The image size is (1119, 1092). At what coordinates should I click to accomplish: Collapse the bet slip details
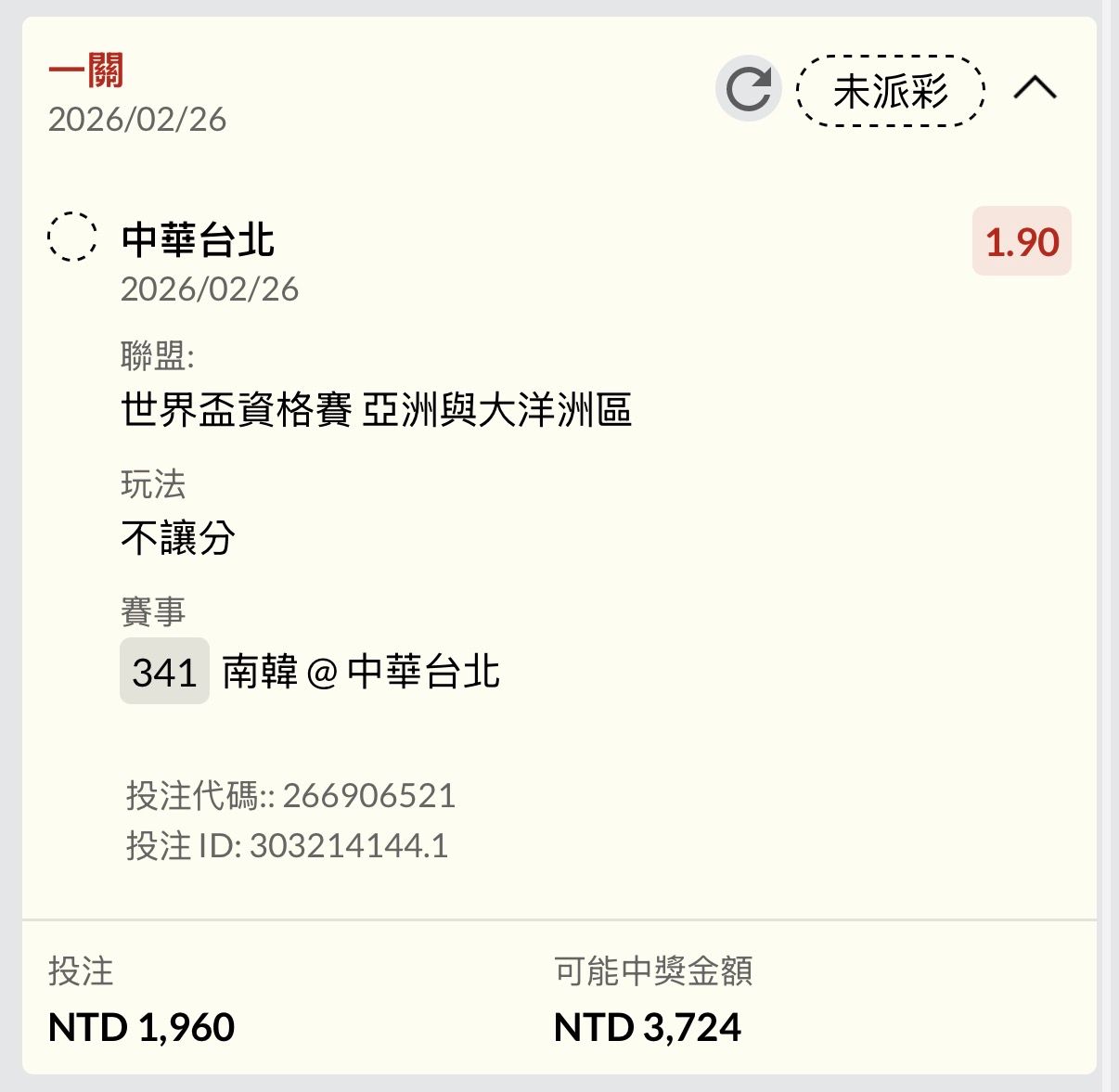pos(1035,88)
